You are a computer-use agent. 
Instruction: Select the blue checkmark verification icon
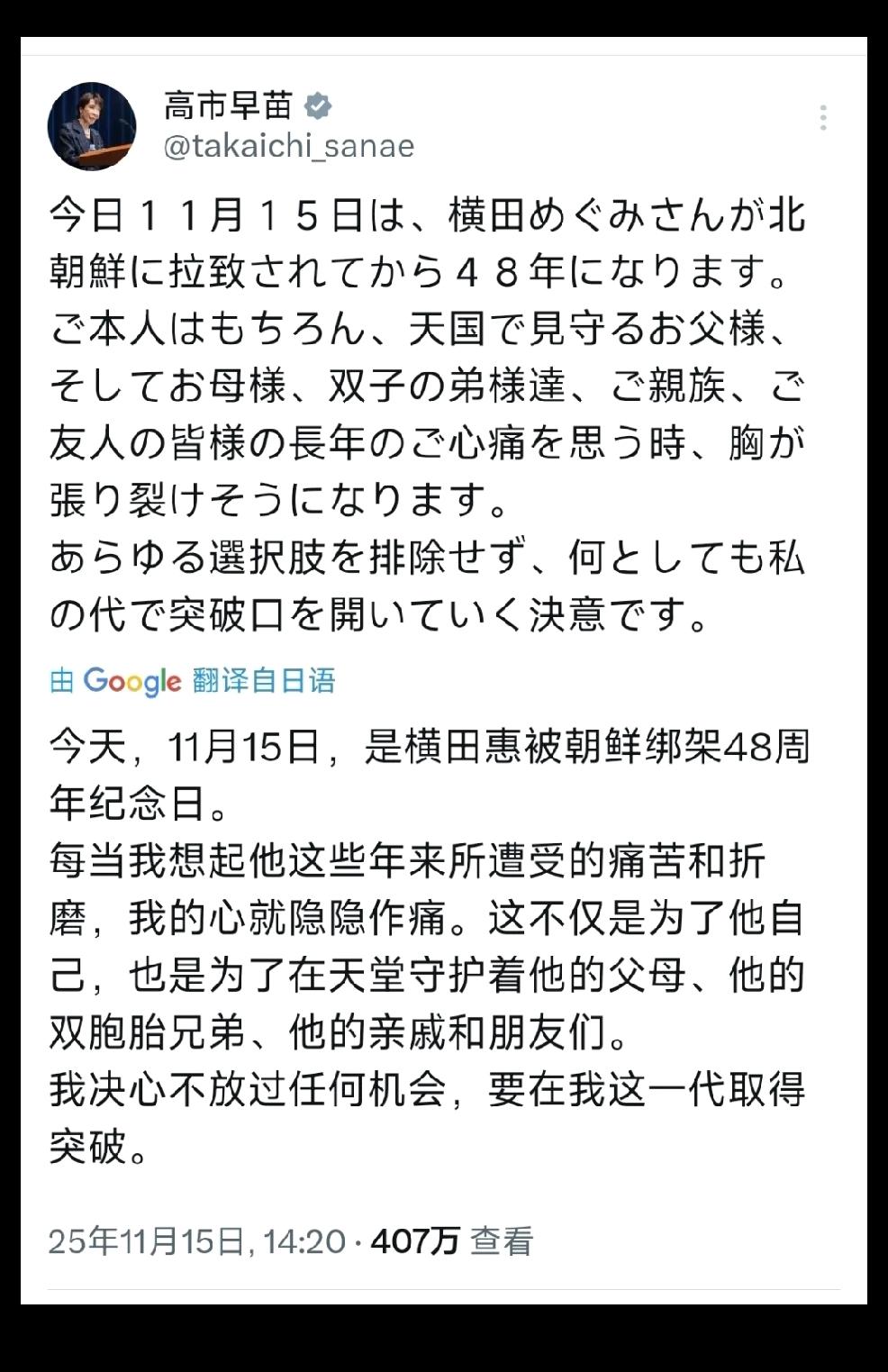(316, 104)
